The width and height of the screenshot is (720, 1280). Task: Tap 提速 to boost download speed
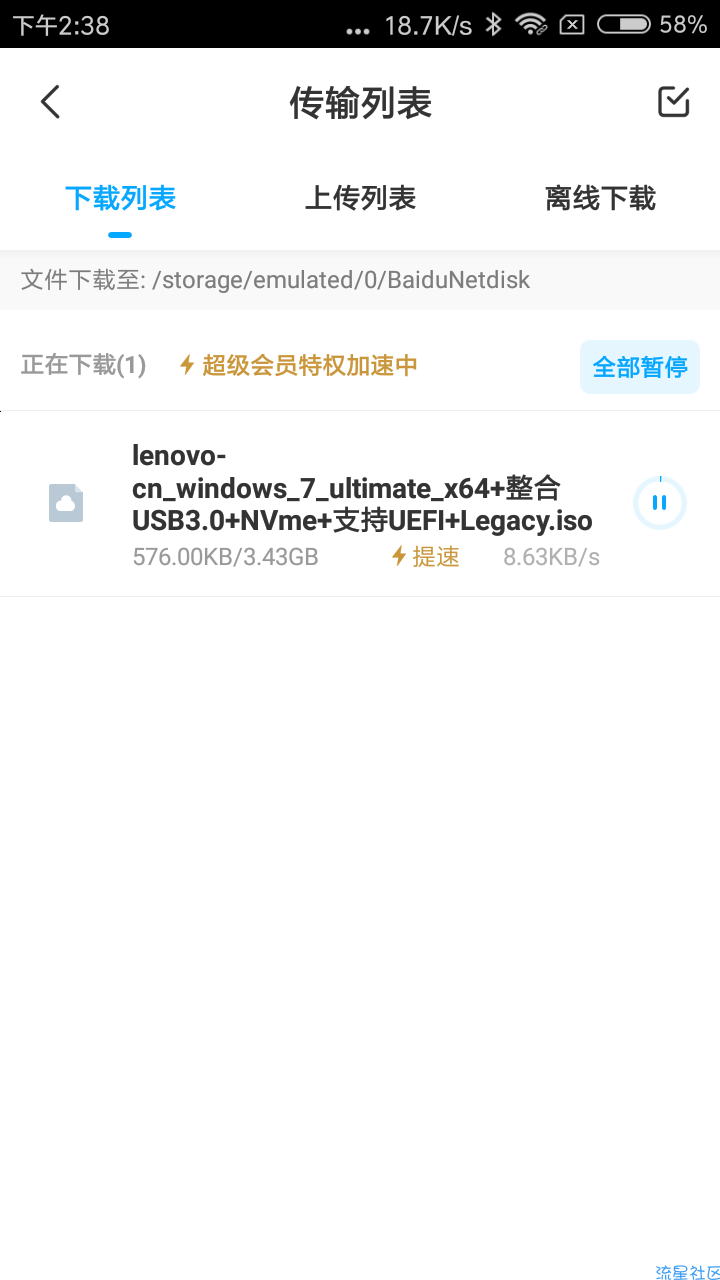[425, 557]
